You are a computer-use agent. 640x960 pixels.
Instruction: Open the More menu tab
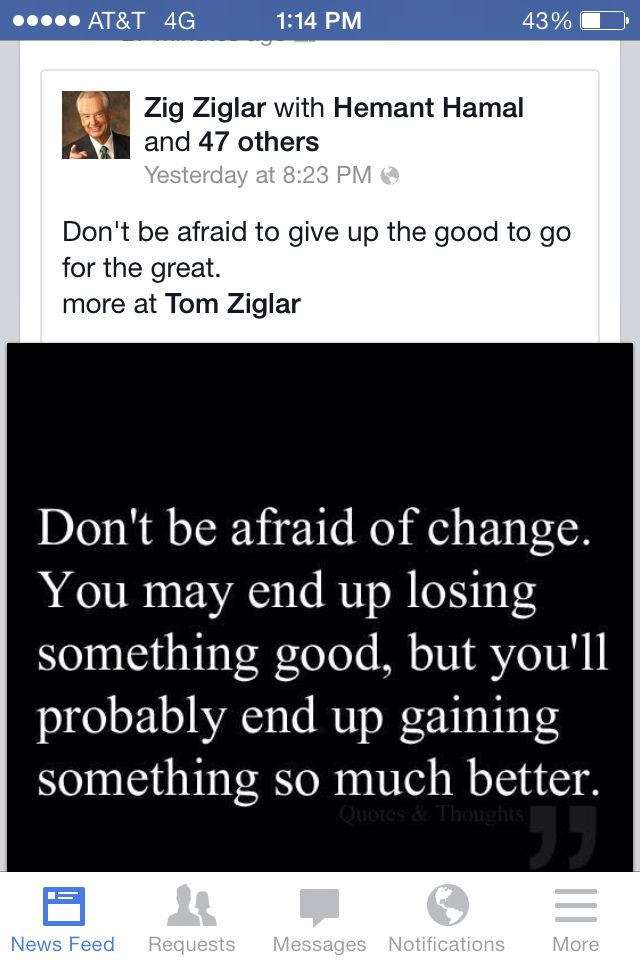point(575,918)
